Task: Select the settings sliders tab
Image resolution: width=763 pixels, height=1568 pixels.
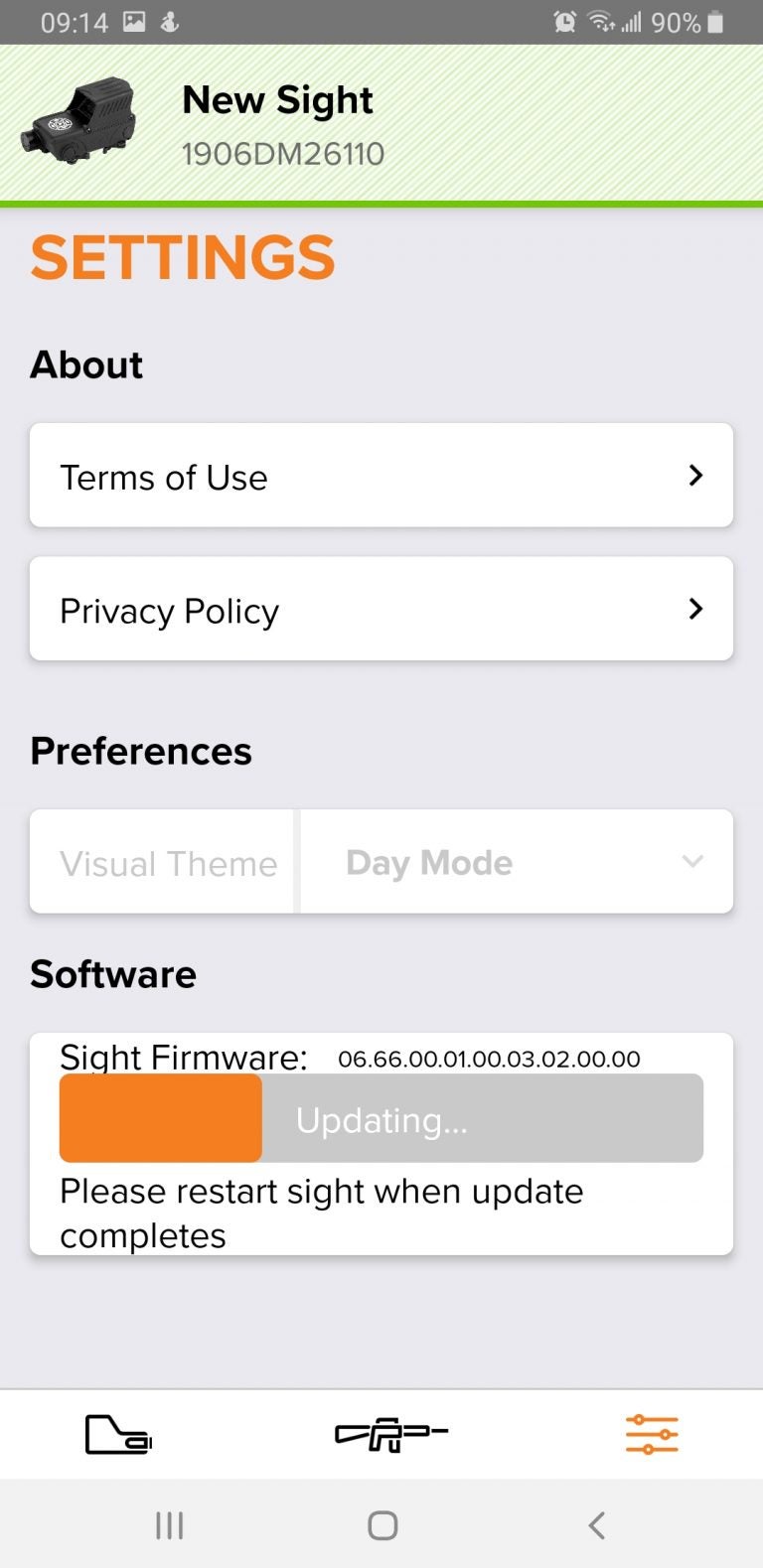Action: click(652, 1434)
